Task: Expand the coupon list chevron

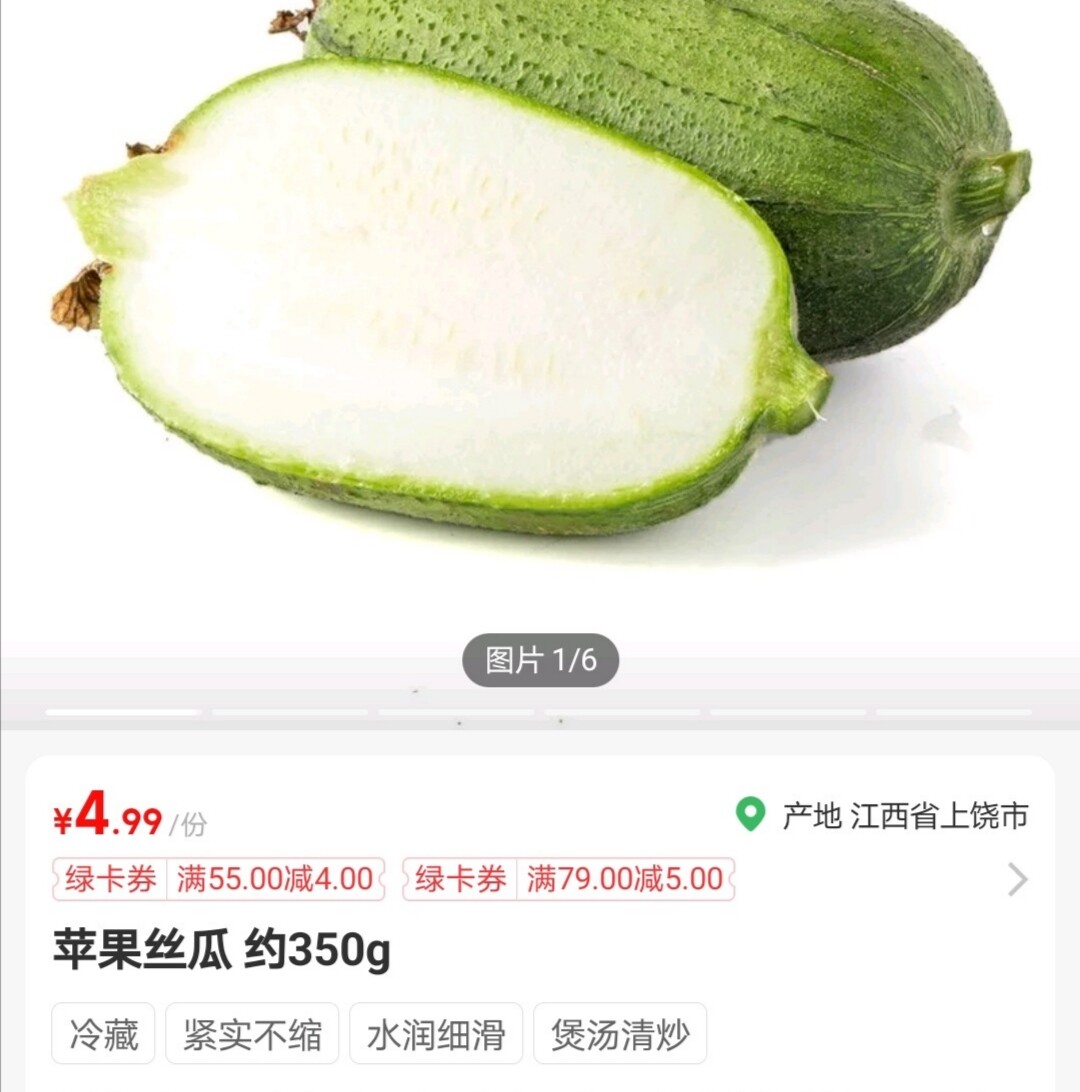Action: (x=1017, y=880)
